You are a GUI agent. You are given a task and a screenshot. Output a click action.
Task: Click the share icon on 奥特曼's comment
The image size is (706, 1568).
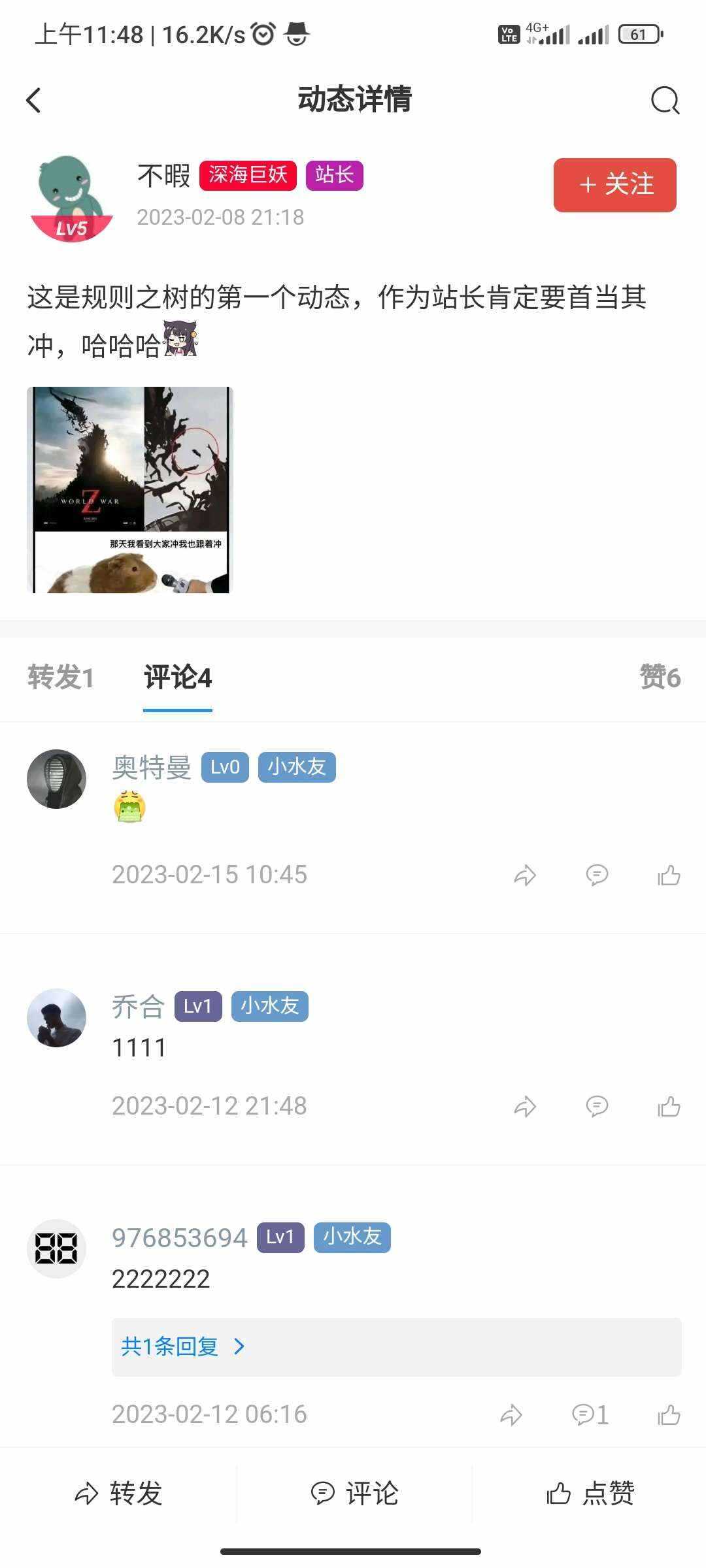[x=527, y=874]
